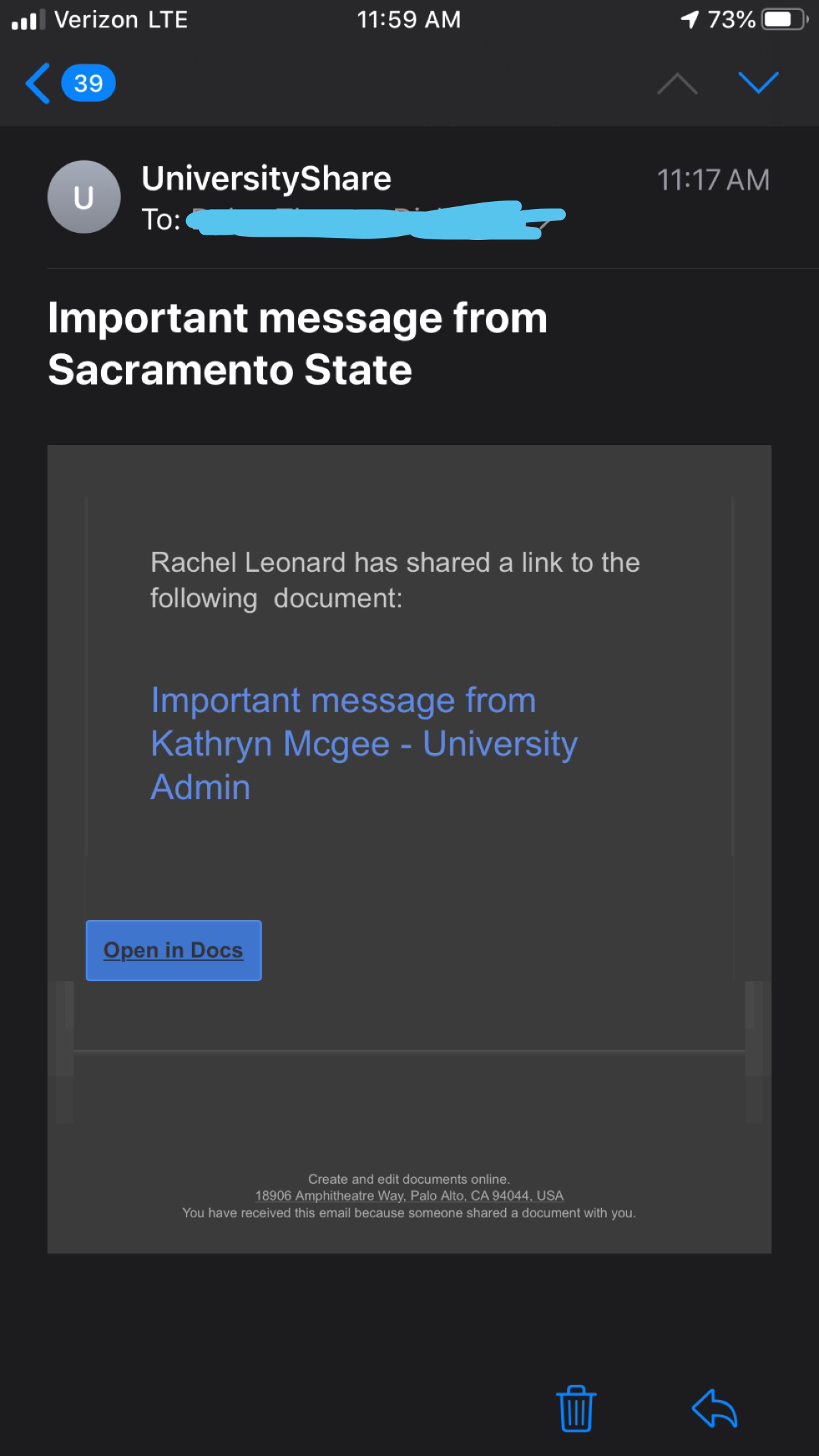The width and height of the screenshot is (819, 1456).
Task: Tap the Verizon LTE carrier label
Action: tap(121, 19)
